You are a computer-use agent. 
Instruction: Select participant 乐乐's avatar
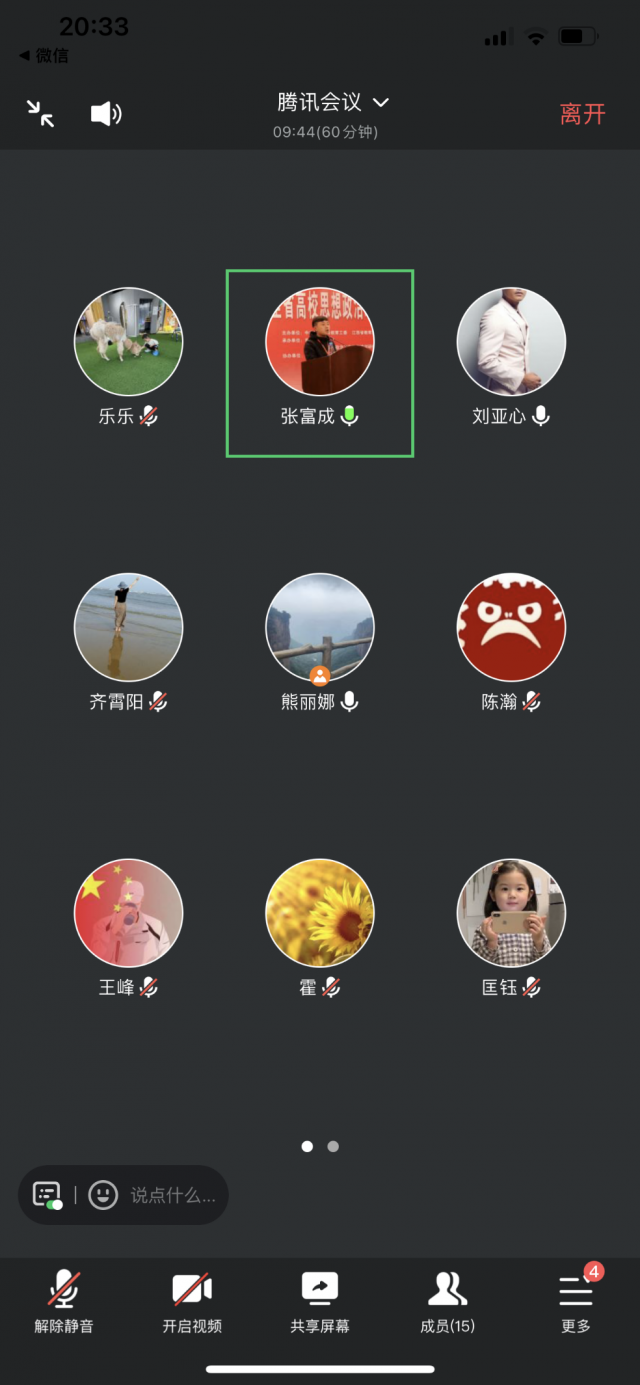click(x=128, y=342)
